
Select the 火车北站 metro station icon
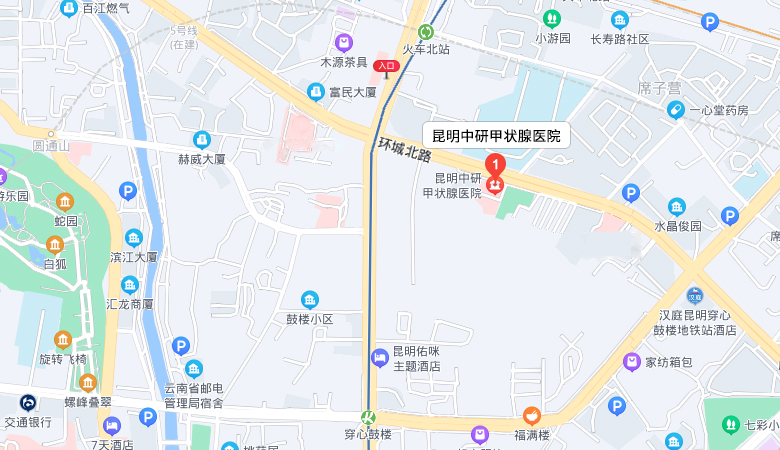coord(426,32)
